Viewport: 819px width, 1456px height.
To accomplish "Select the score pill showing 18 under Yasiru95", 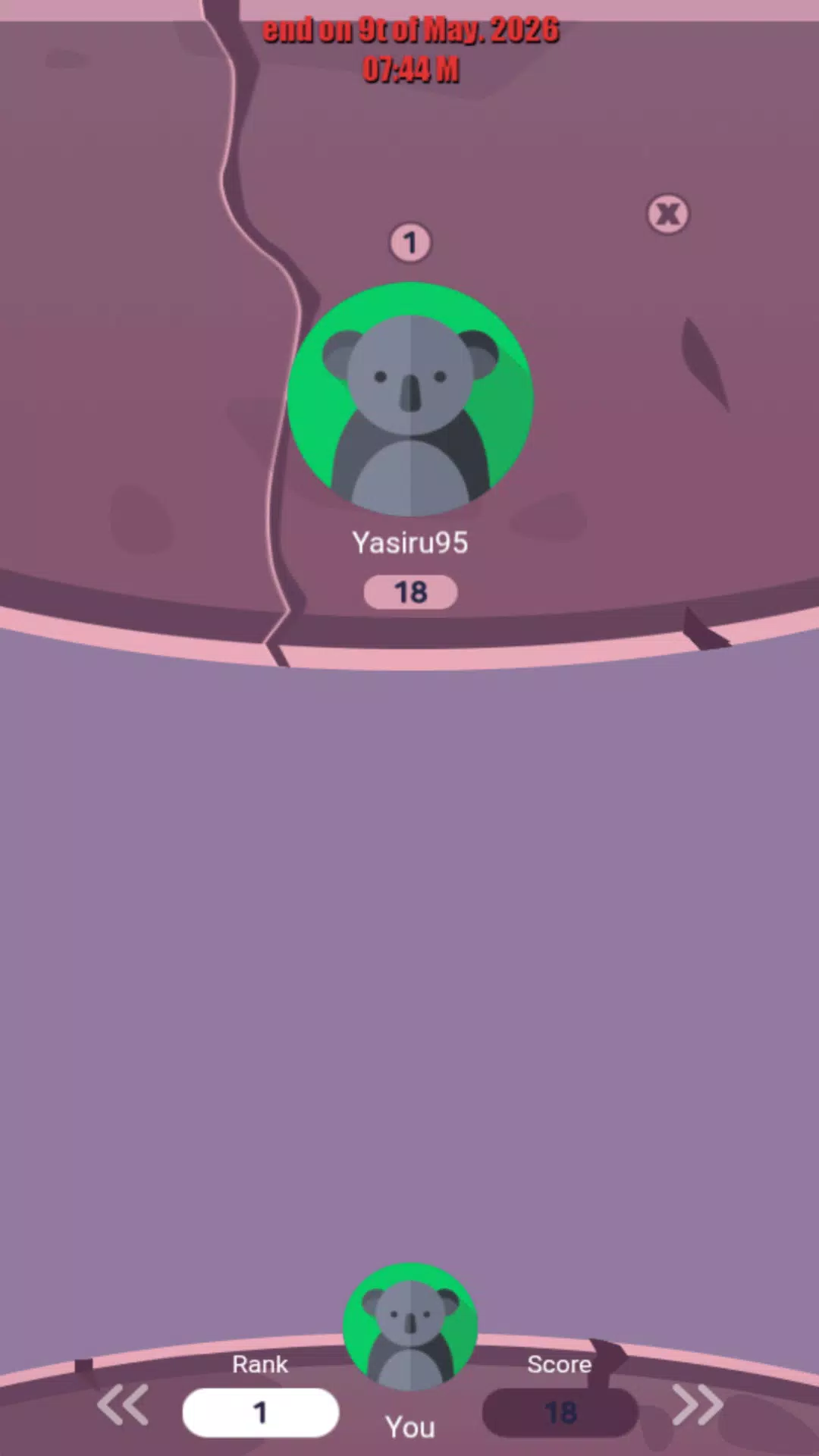I will point(409,592).
